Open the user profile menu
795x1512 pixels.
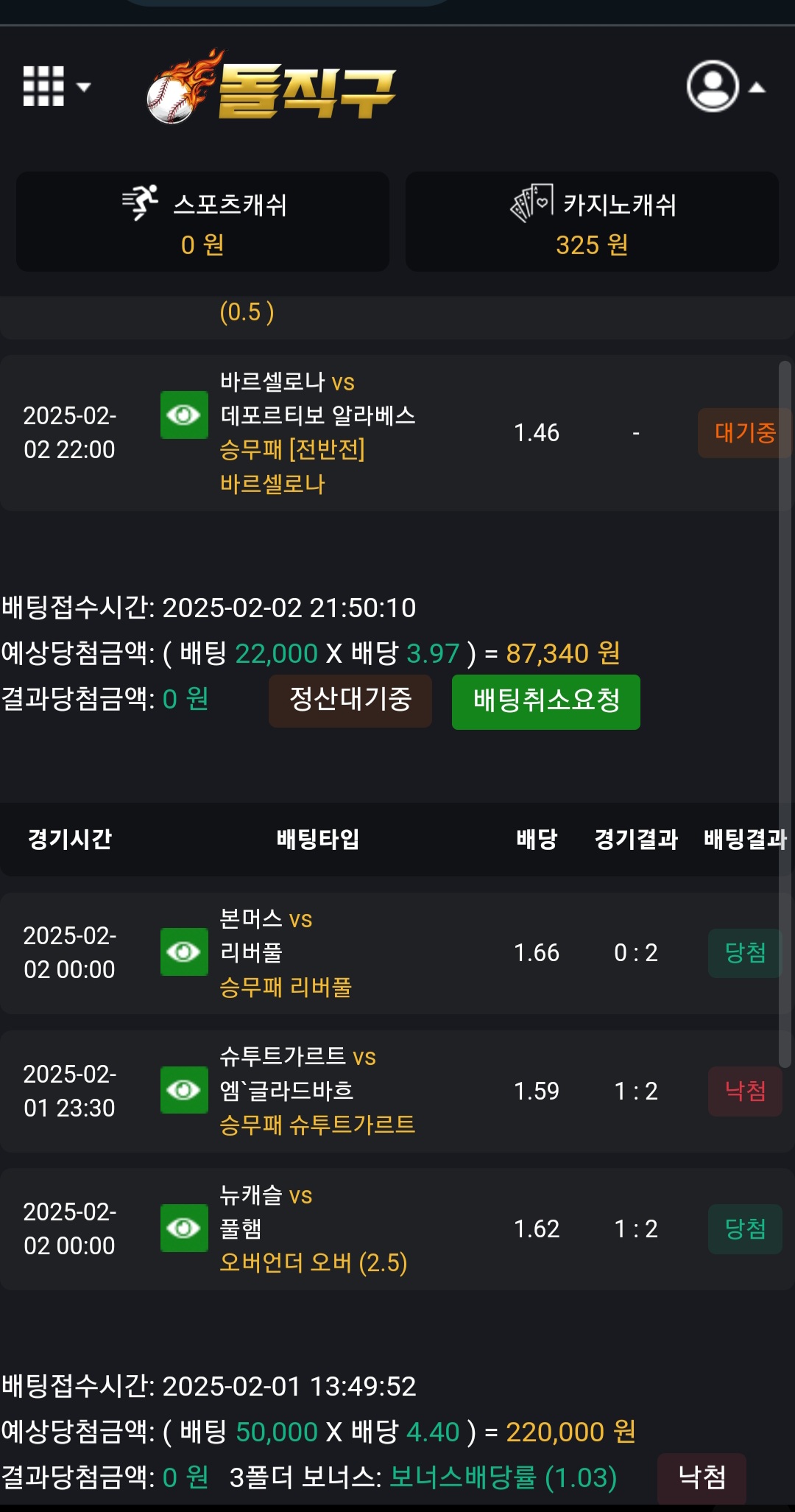tap(724, 87)
